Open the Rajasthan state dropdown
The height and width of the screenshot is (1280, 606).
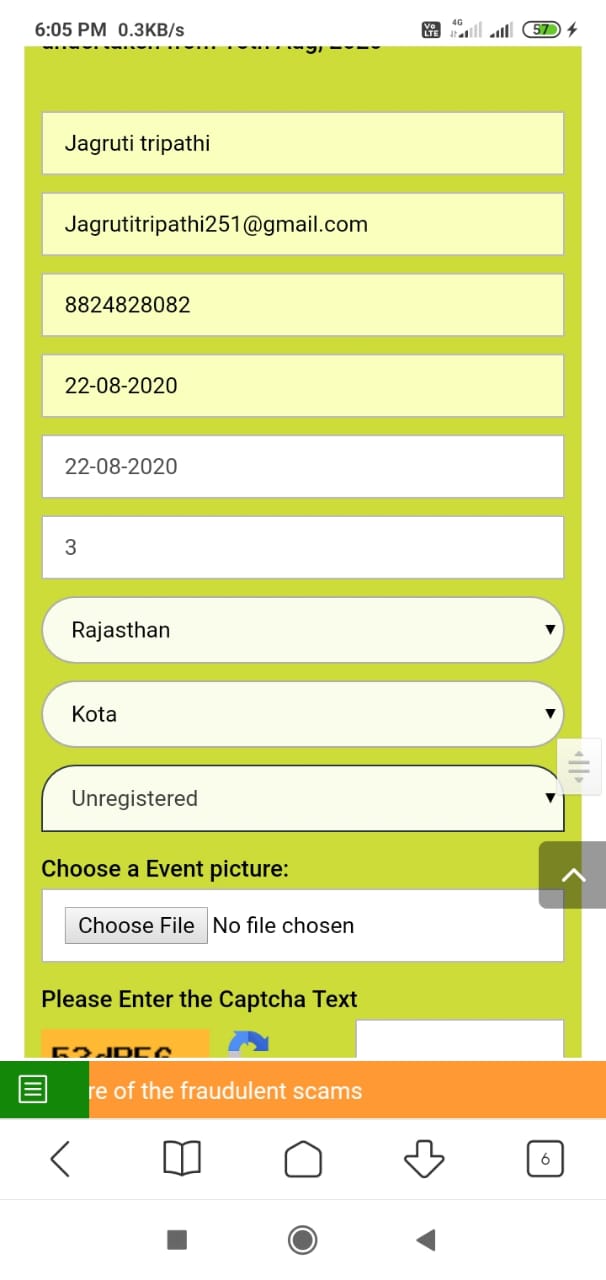coord(302,630)
